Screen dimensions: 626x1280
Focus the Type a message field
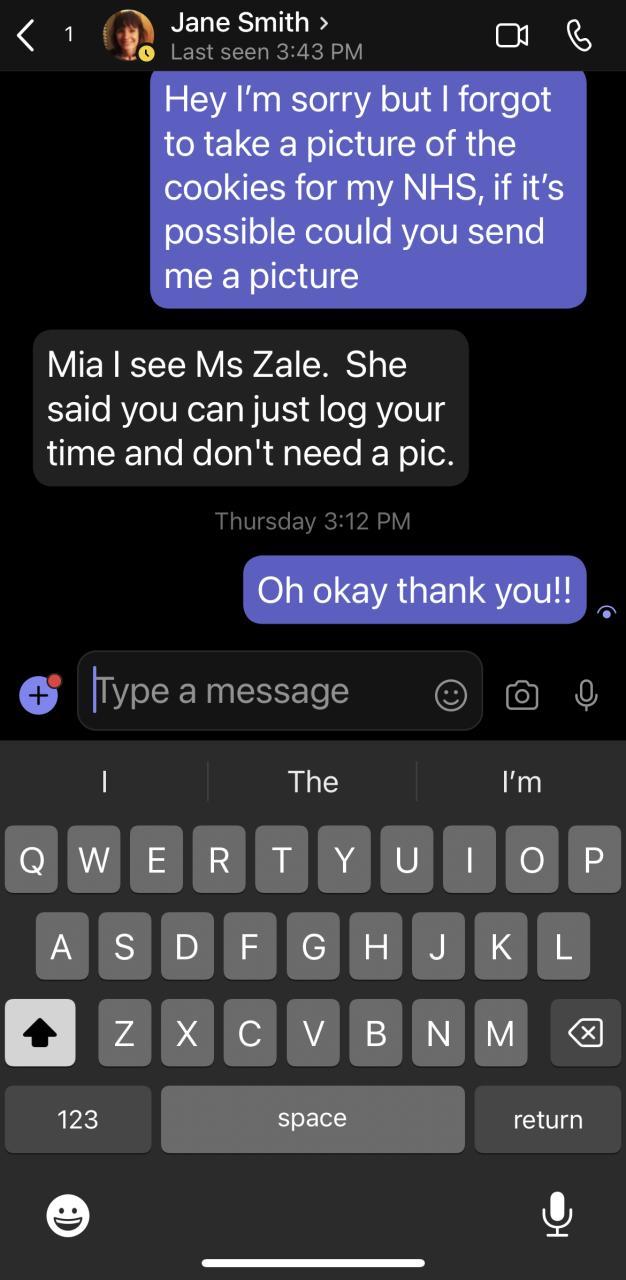coord(255,691)
